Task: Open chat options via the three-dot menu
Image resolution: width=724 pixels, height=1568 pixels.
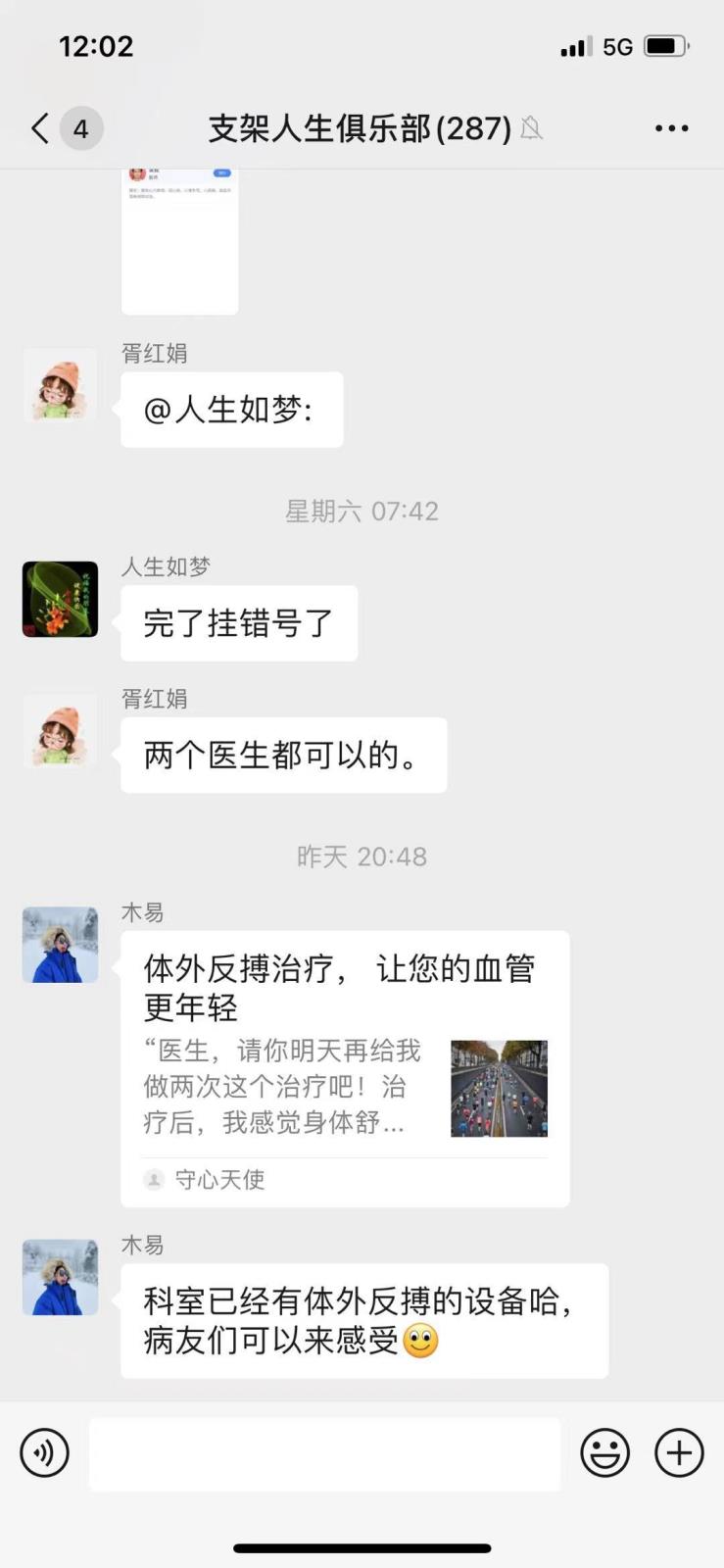Action: click(671, 127)
